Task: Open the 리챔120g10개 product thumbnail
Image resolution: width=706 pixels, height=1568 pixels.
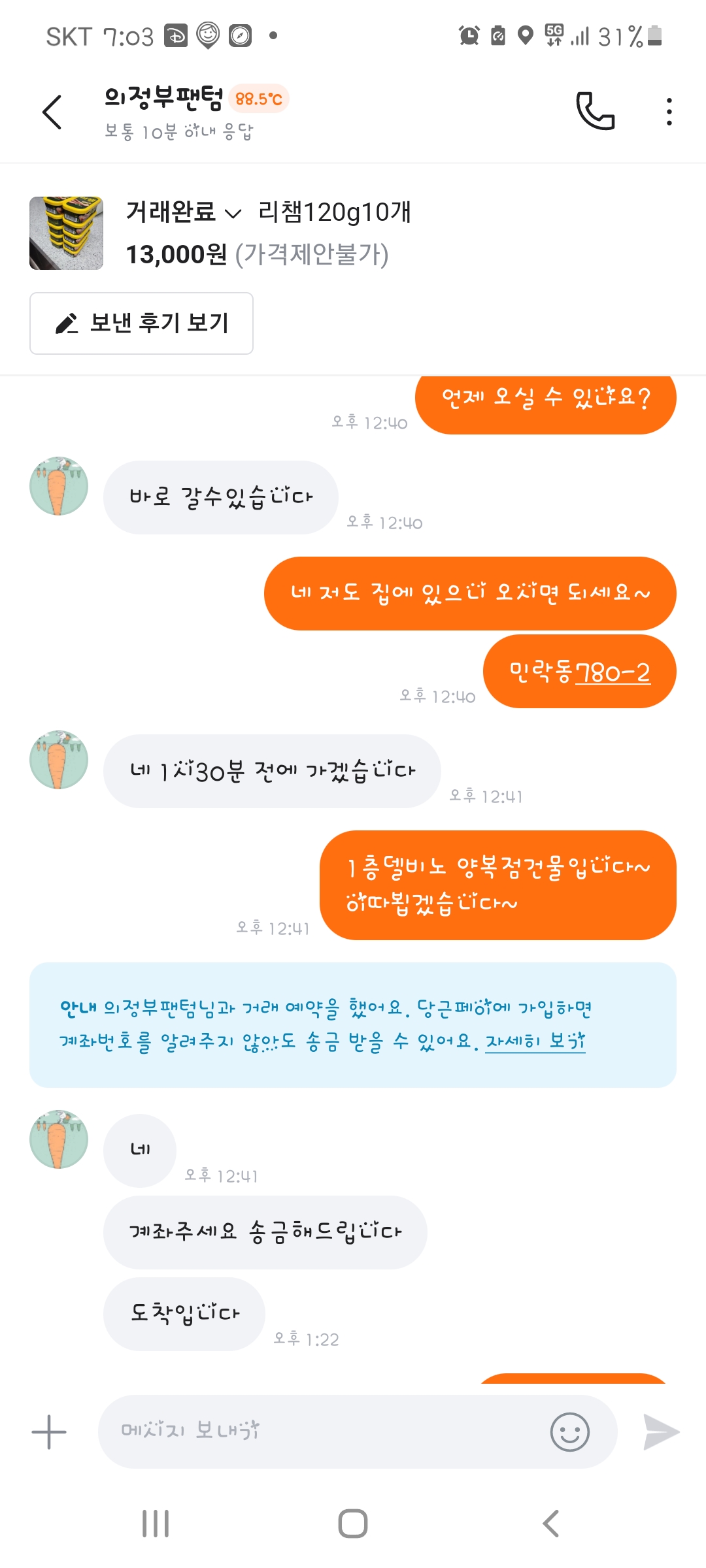Action: [x=66, y=233]
